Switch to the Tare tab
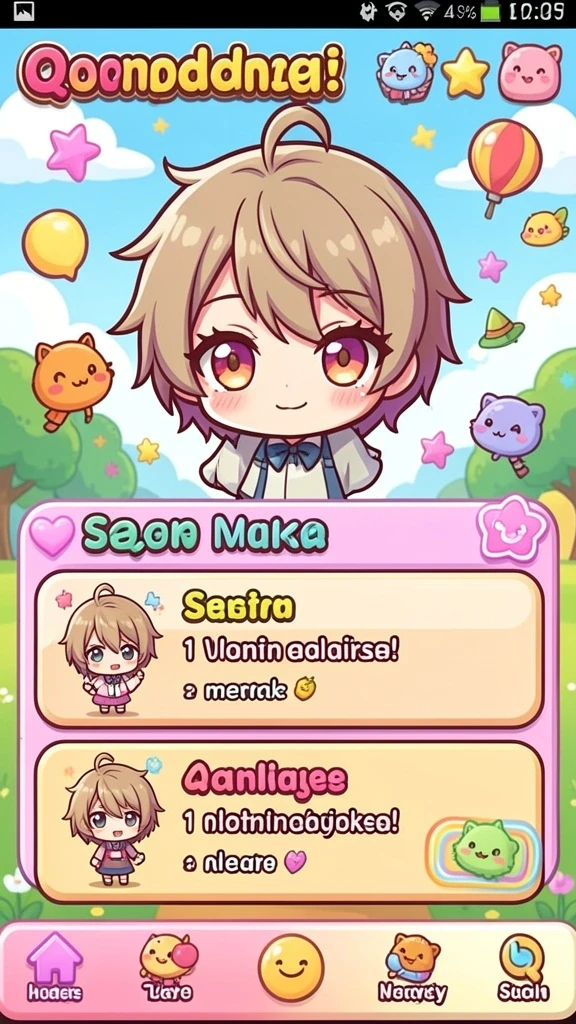The width and height of the screenshot is (576, 1024). pyautogui.click(x=168, y=968)
